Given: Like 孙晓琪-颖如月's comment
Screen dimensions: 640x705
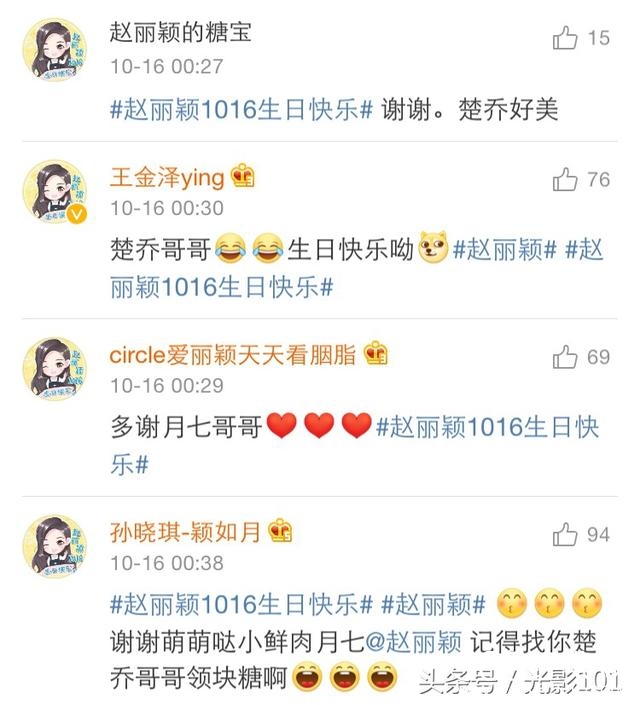Looking at the screenshot, I should coord(565,534).
